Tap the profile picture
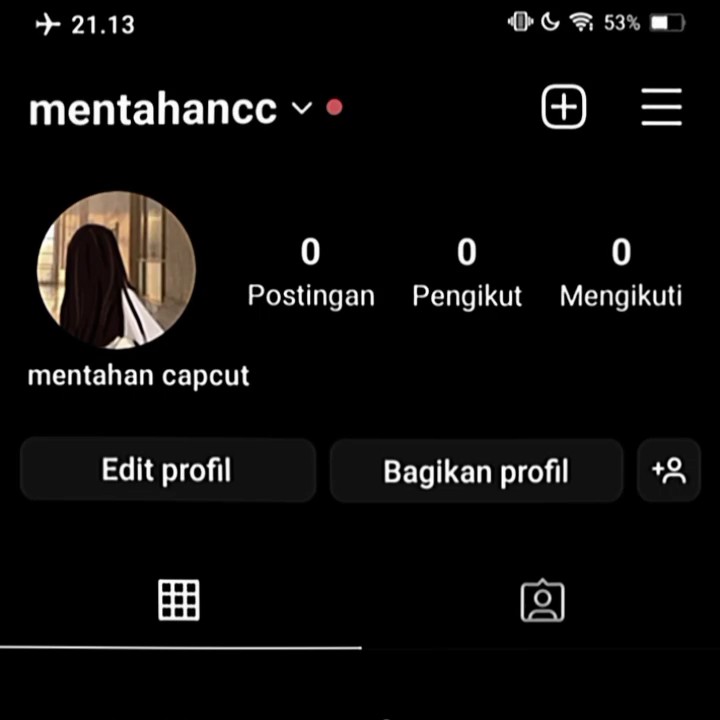Screen dimensions: 720x720 pos(116,270)
